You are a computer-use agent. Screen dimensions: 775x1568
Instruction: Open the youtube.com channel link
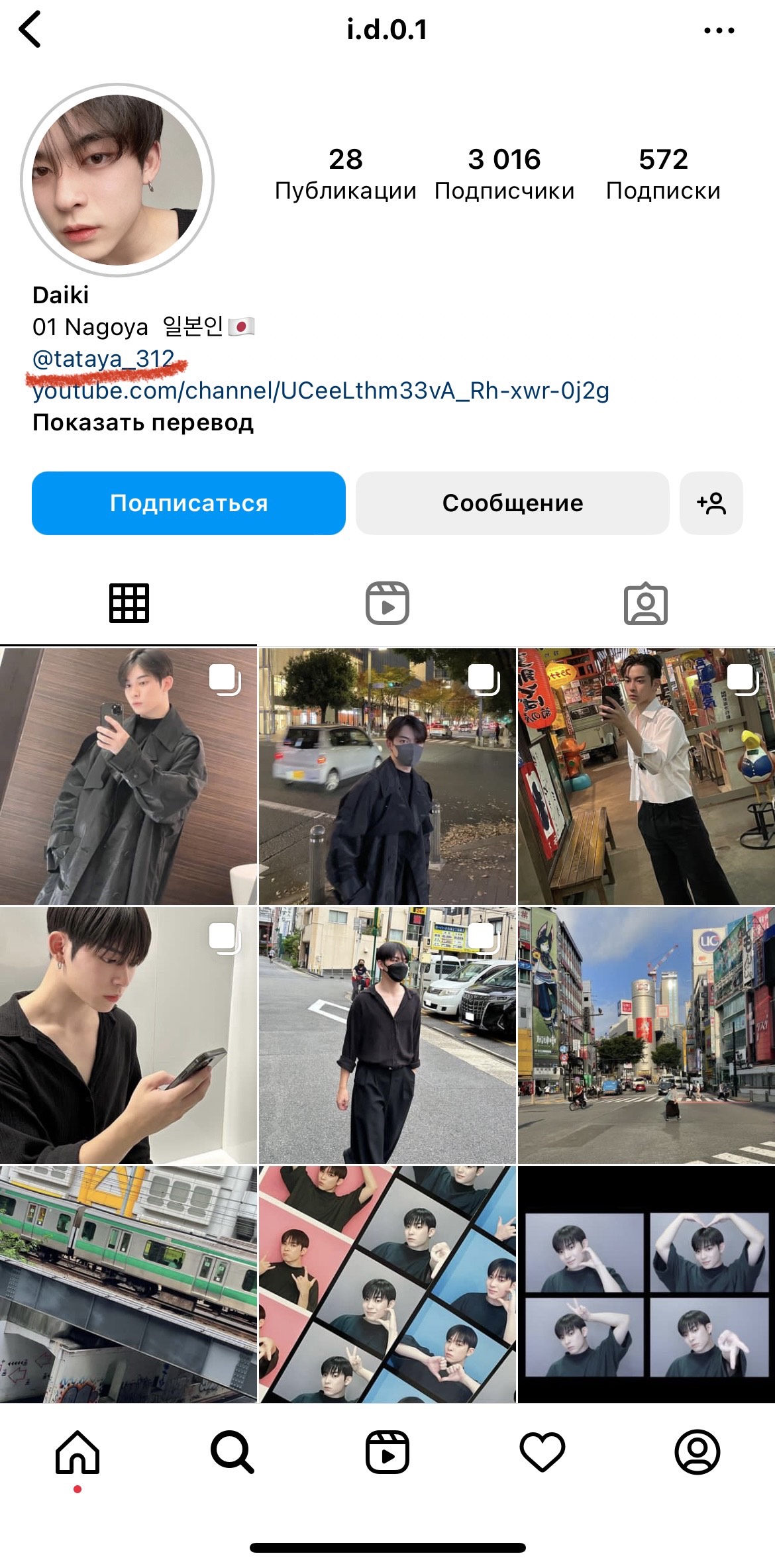tap(321, 391)
